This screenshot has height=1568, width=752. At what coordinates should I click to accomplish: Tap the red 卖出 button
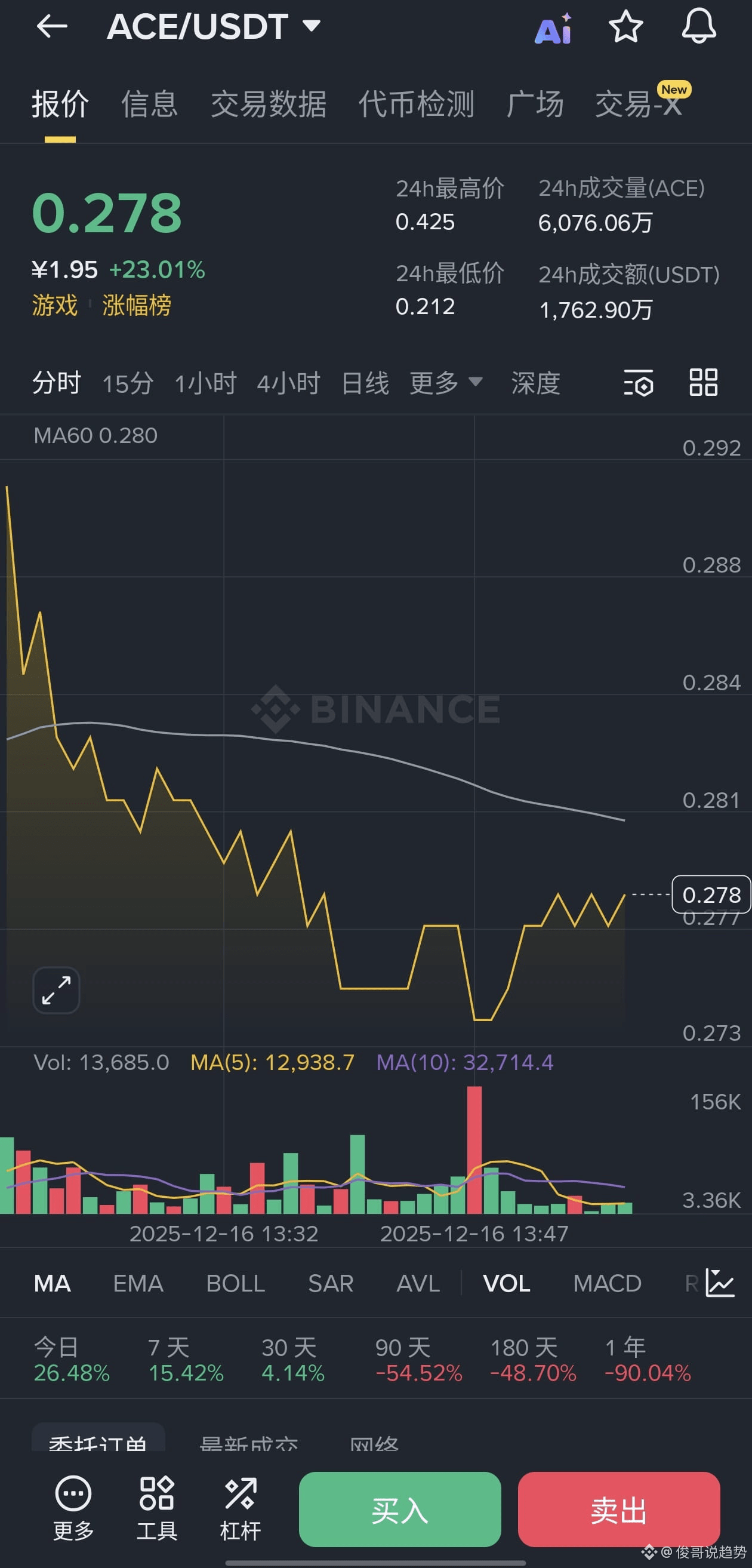619,1509
